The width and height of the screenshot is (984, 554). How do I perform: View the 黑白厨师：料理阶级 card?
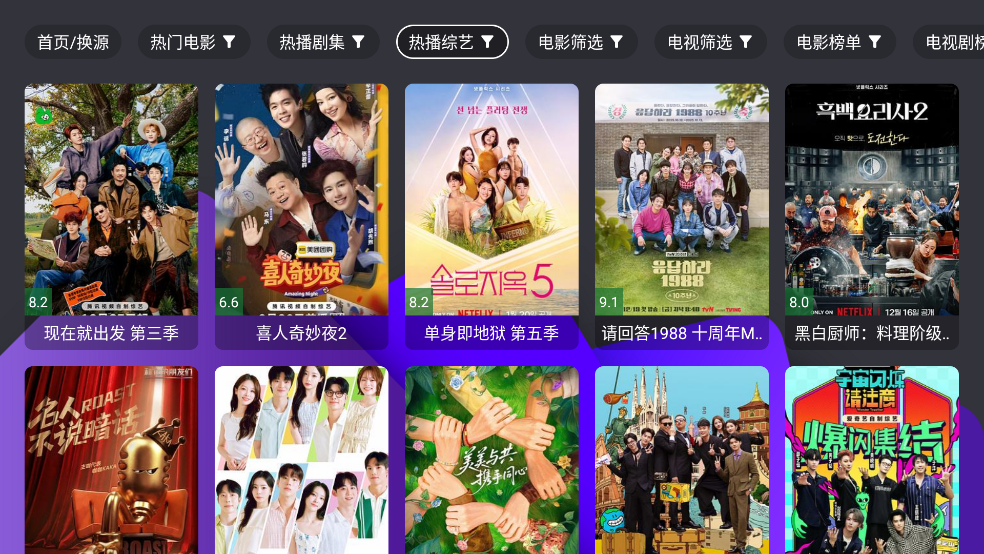pyautogui.click(x=871, y=215)
